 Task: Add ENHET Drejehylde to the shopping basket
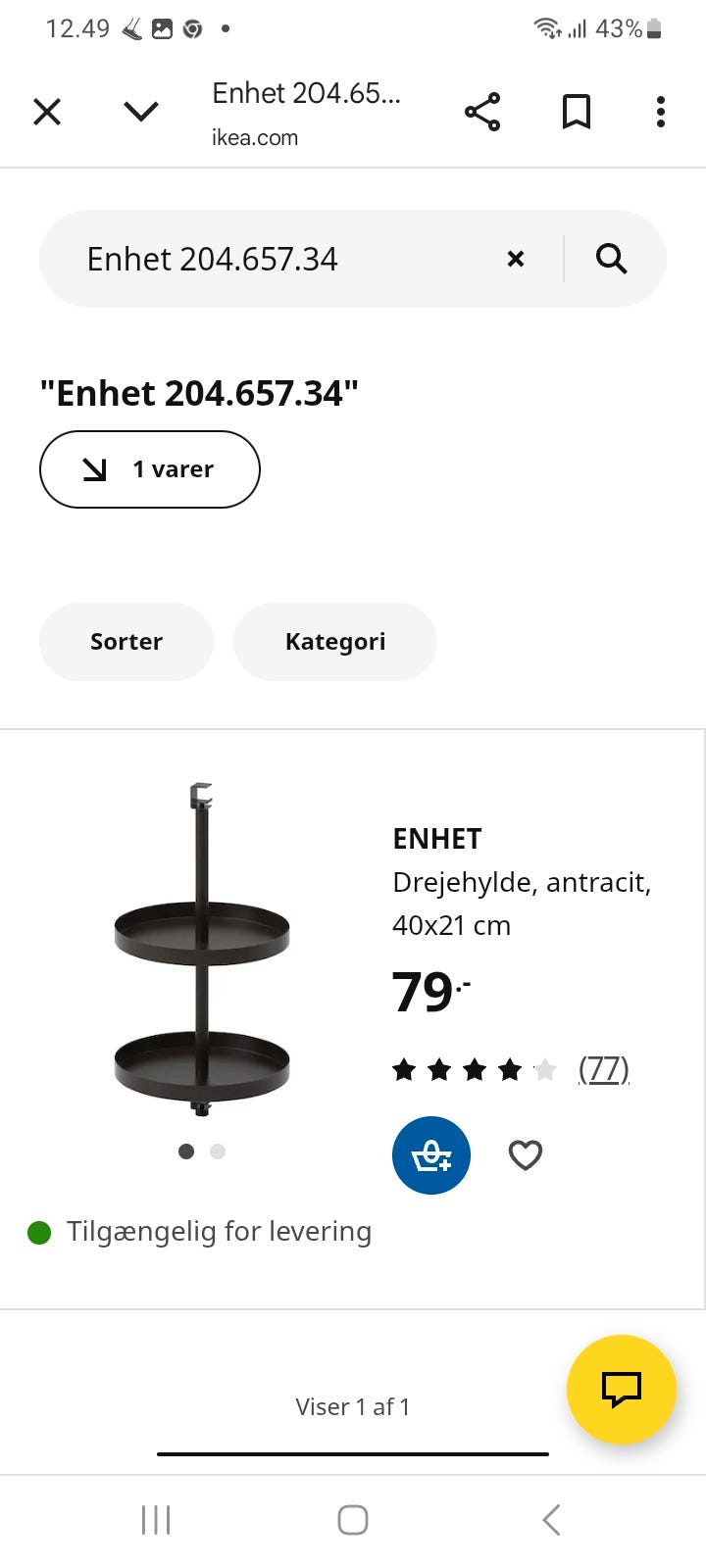click(x=431, y=1155)
